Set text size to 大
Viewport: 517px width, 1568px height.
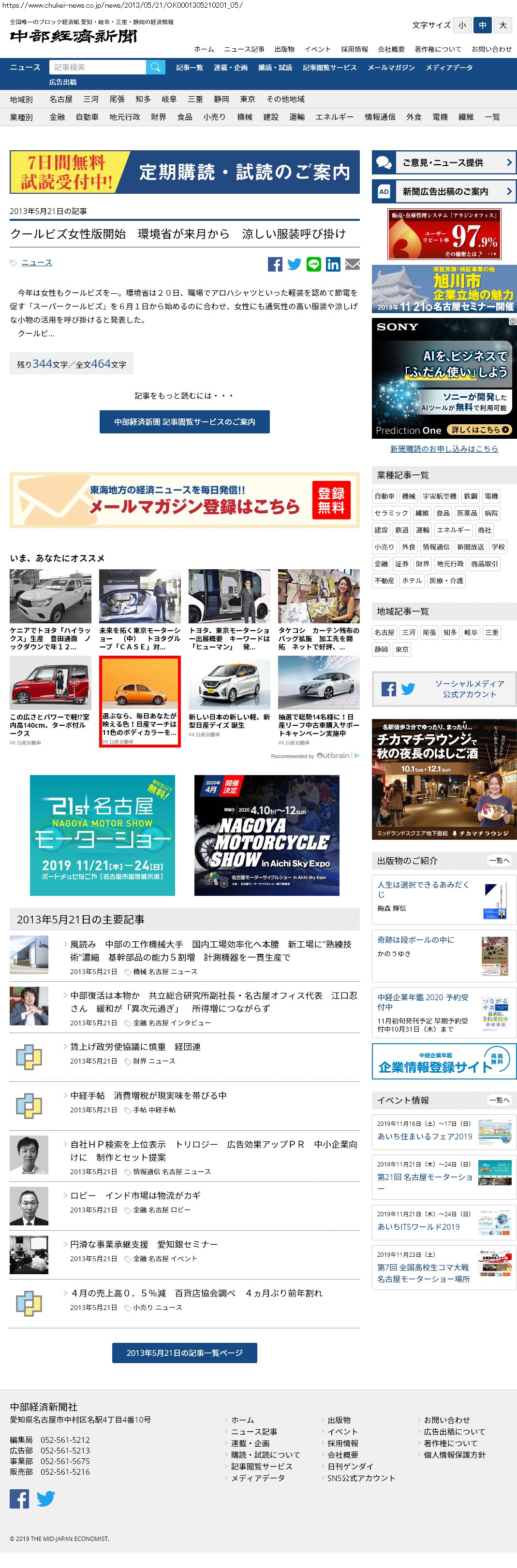pyautogui.click(x=502, y=25)
